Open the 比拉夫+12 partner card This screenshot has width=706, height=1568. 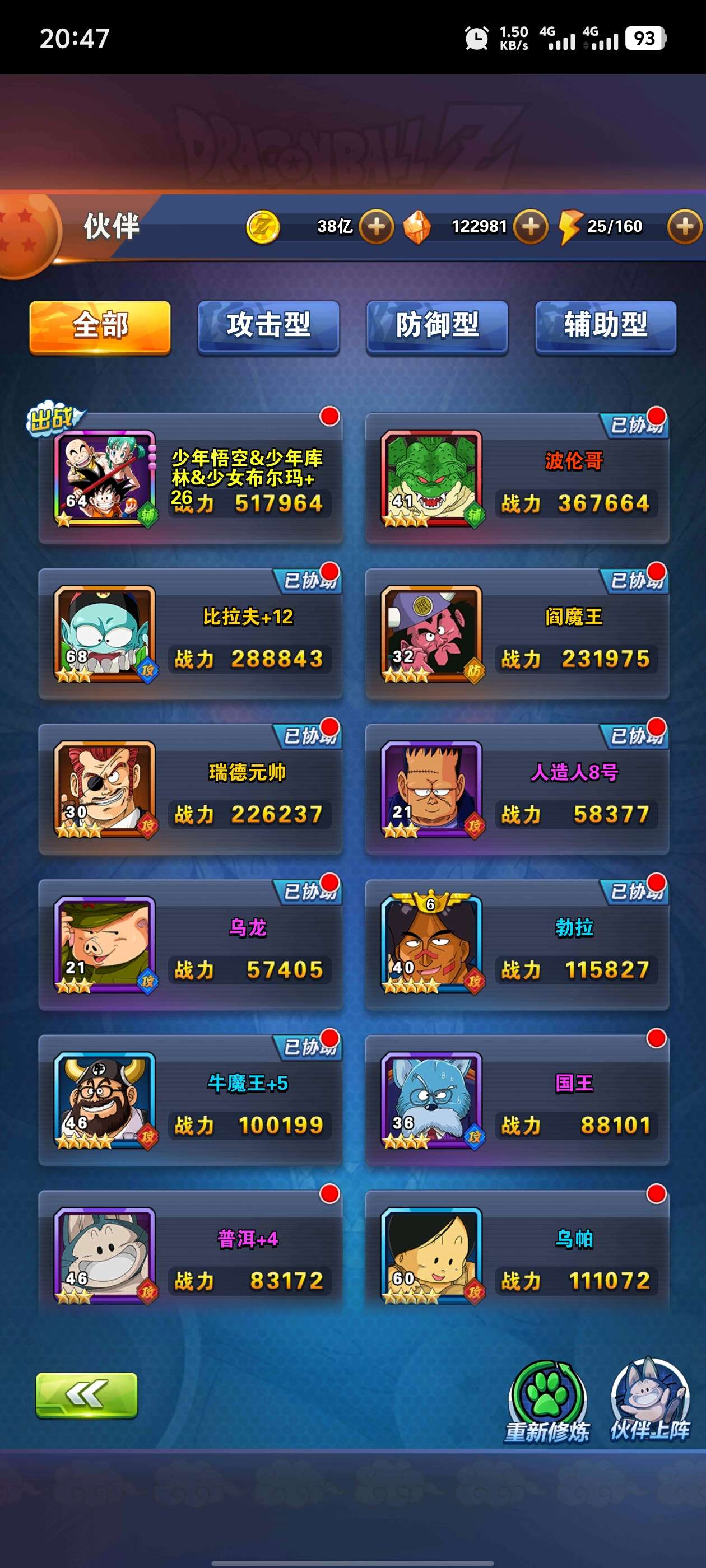click(x=190, y=635)
